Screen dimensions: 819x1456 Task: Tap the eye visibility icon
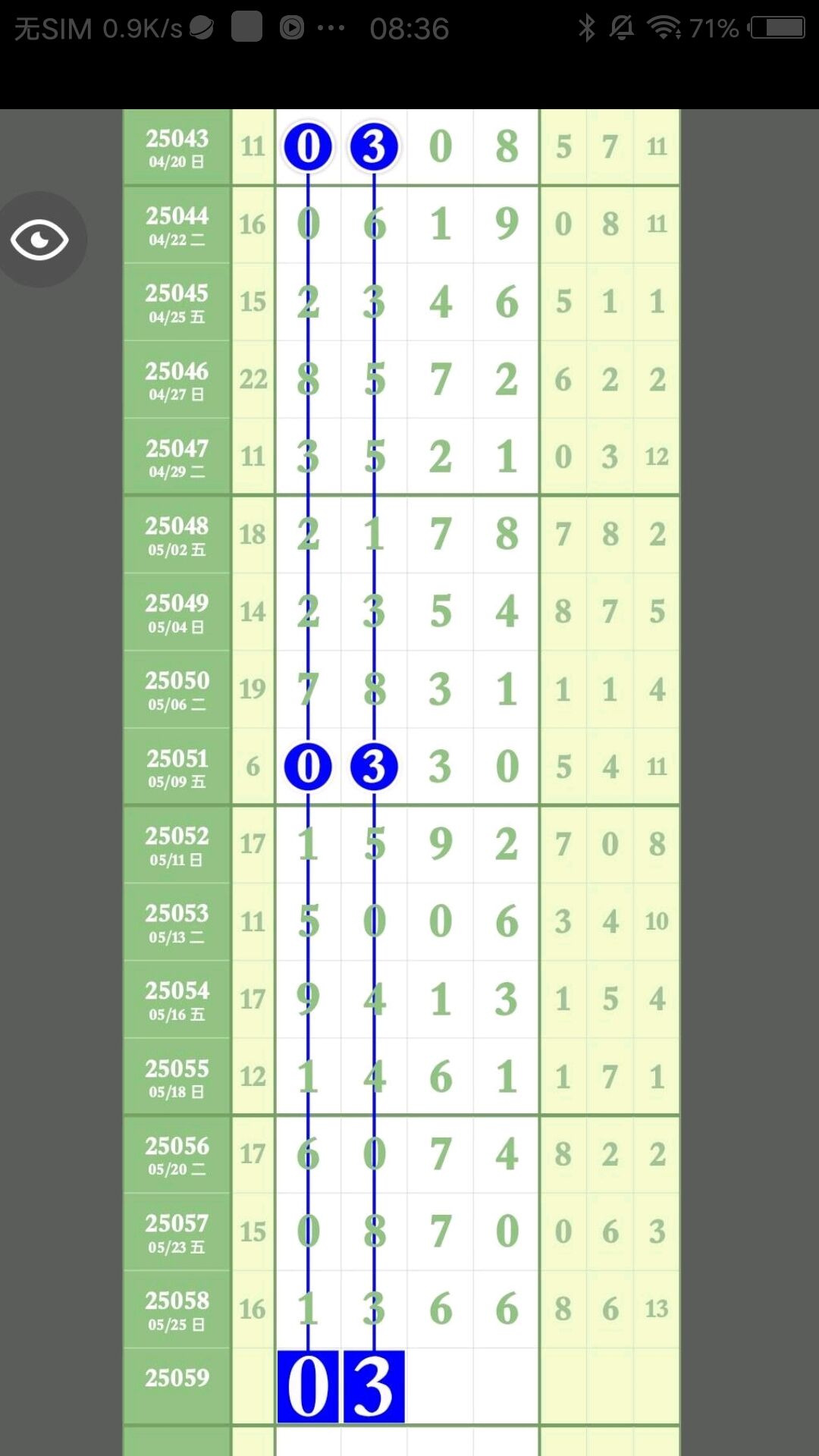click(39, 240)
